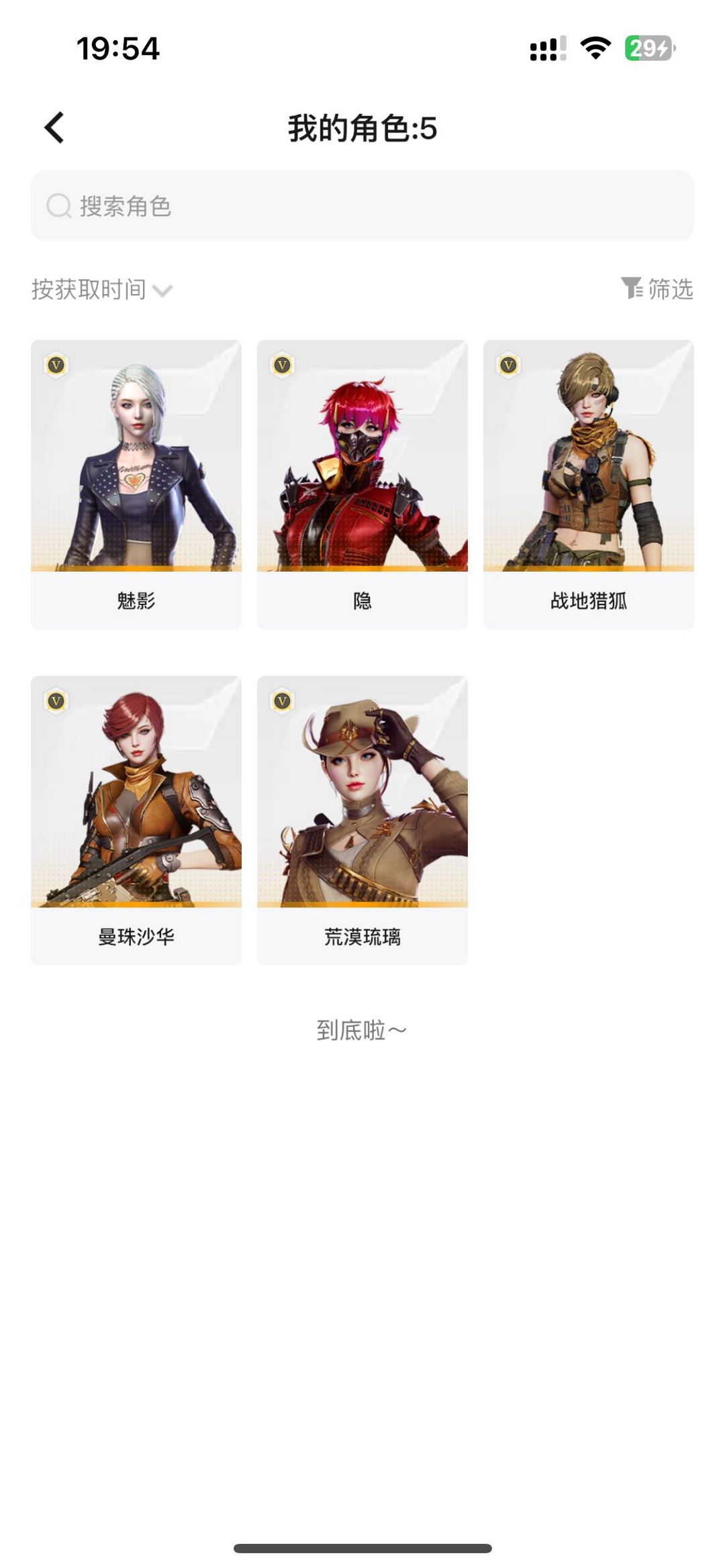This screenshot has height=1568, width=725.
Task: View the 战地猎狐 character card
Action: click(x=588, y=484)
